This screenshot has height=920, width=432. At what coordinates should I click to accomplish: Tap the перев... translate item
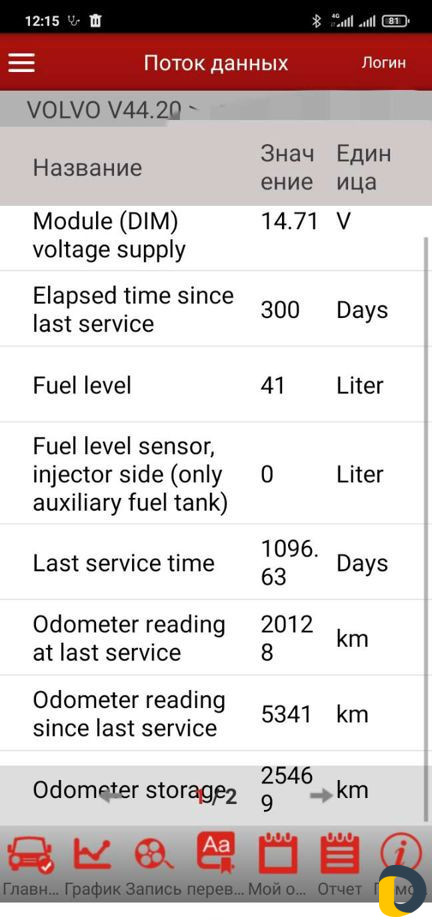[x=217, y=866]
